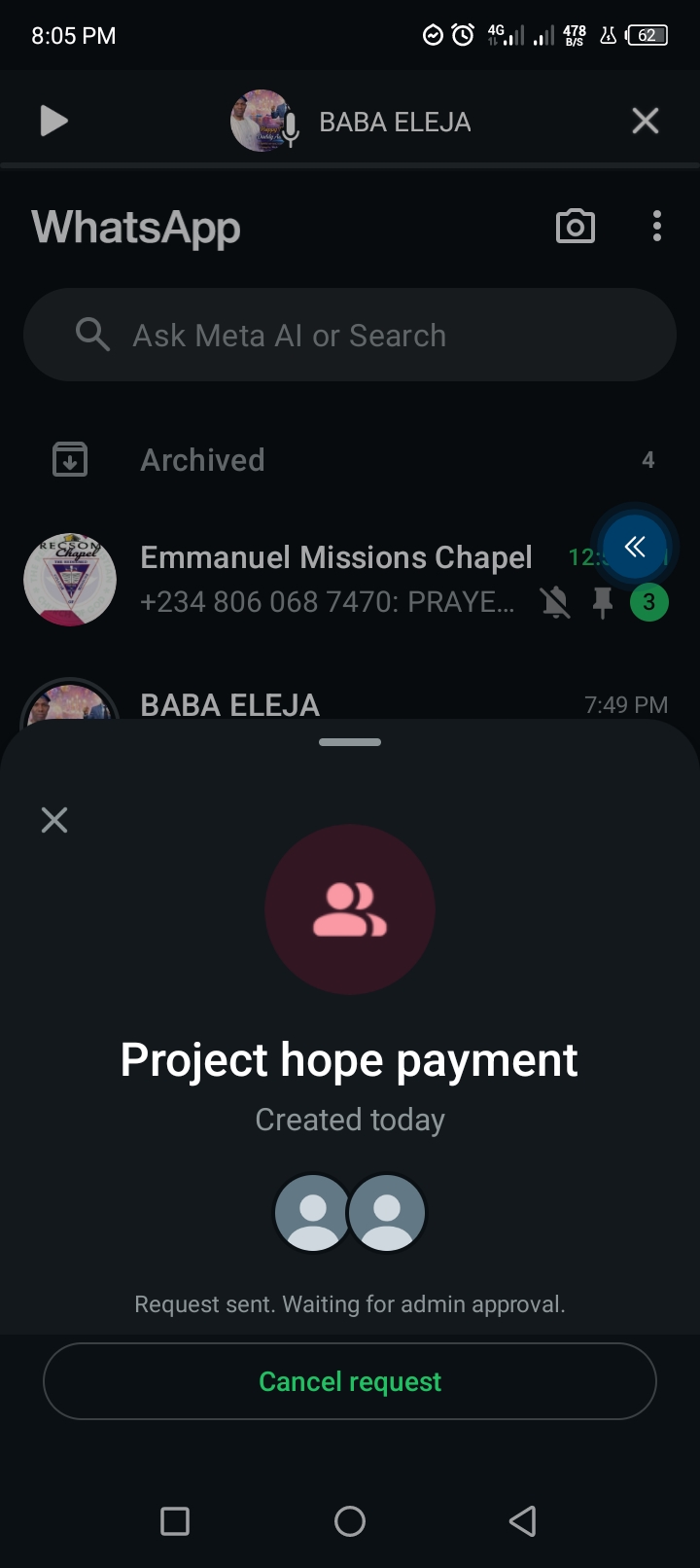This screenshot has height=1568, width=700.
Task: Close the Project hope payment sheet
Action: (x=54, y=820)
